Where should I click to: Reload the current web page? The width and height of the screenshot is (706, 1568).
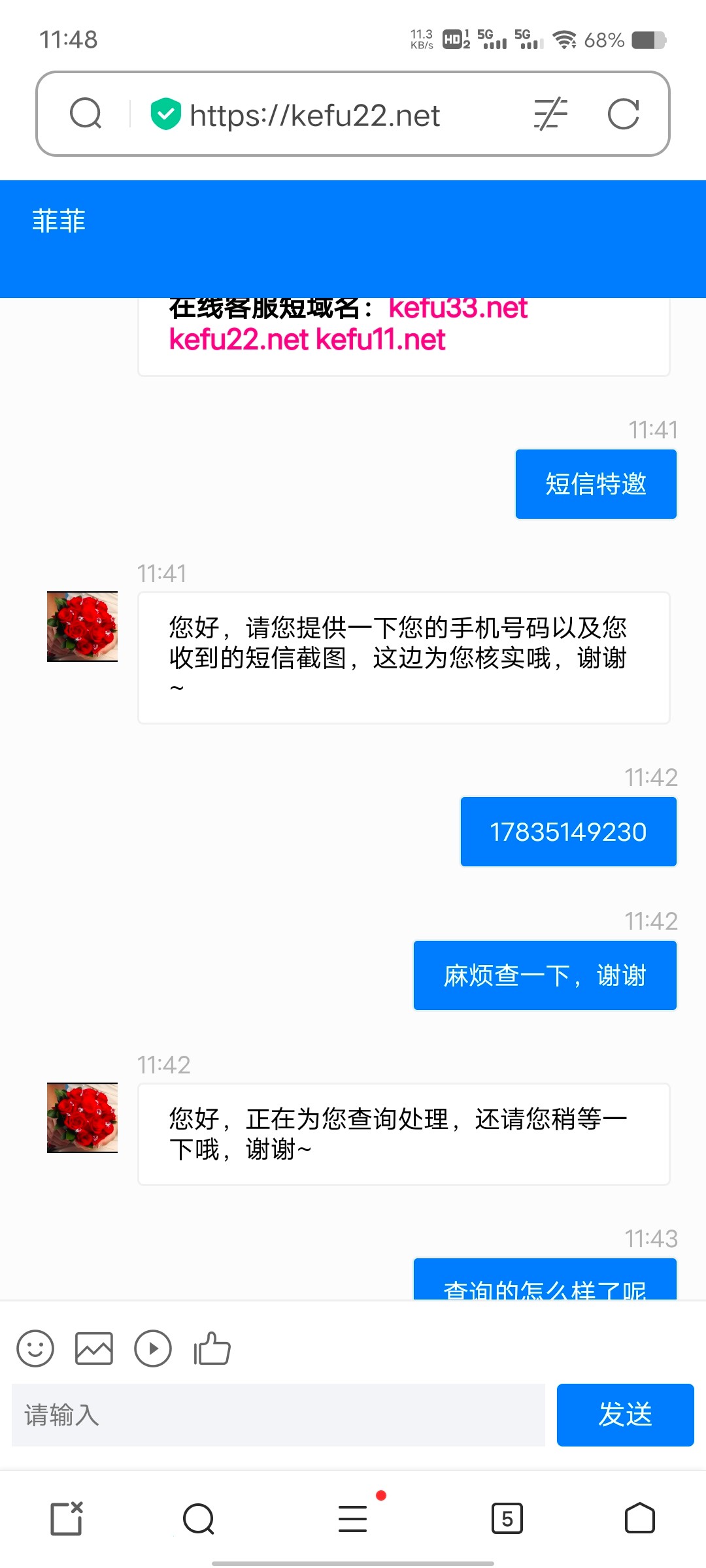click(623, 114)
